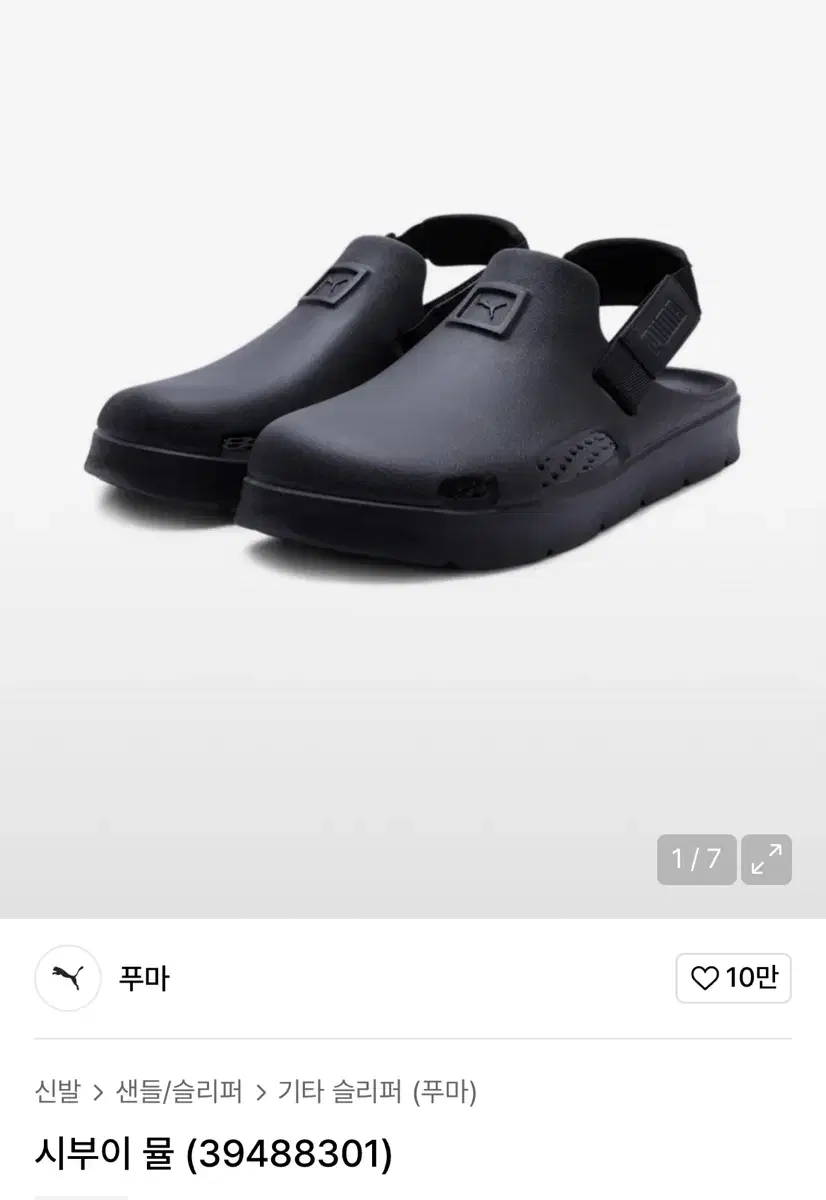This screenshot has height=1200, width=826.
Task: Tap the heart icon to like the brand
Action: (x=705, y=980)
